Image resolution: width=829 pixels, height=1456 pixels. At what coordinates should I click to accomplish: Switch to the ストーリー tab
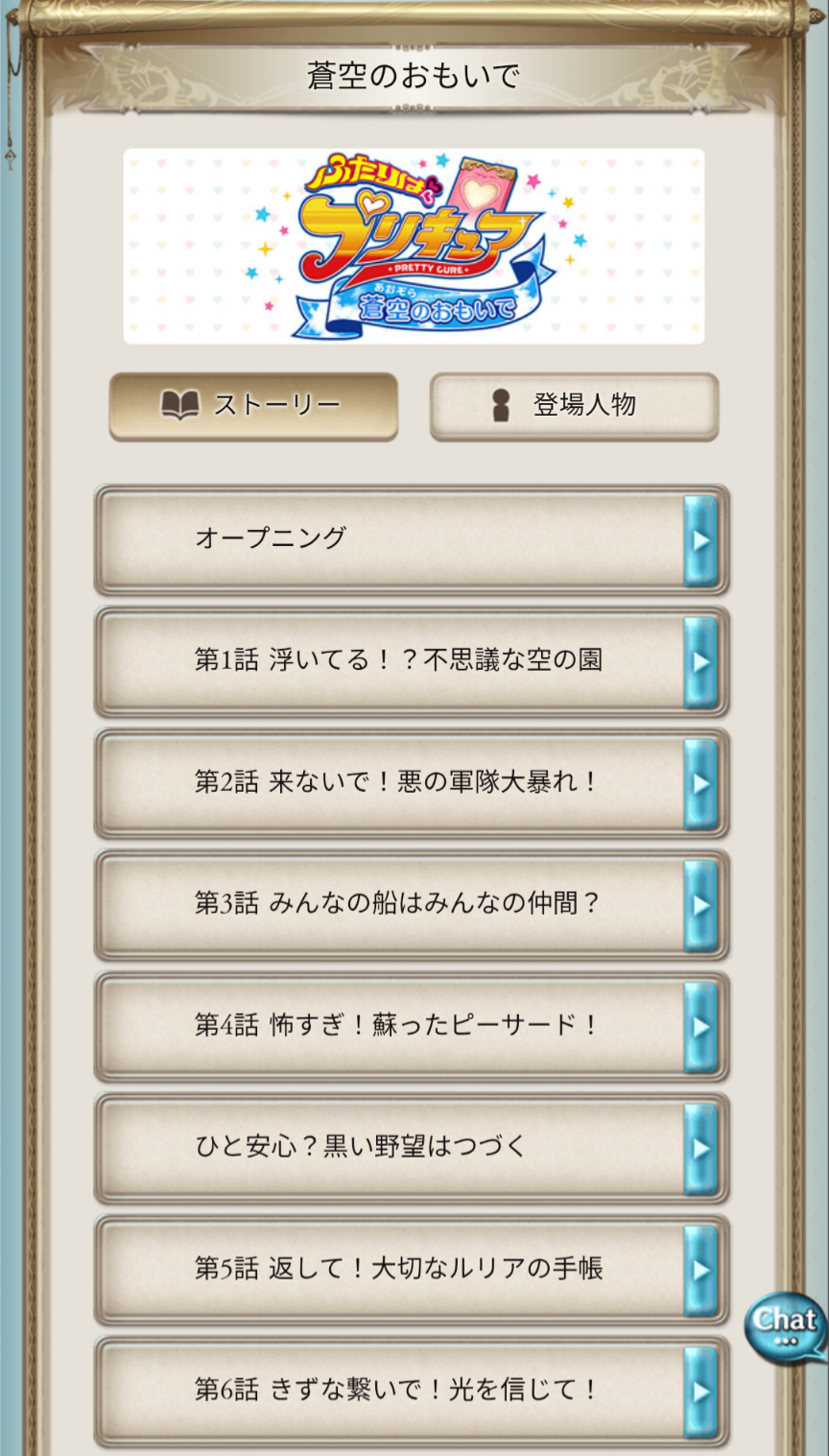[x=253, y=406]
